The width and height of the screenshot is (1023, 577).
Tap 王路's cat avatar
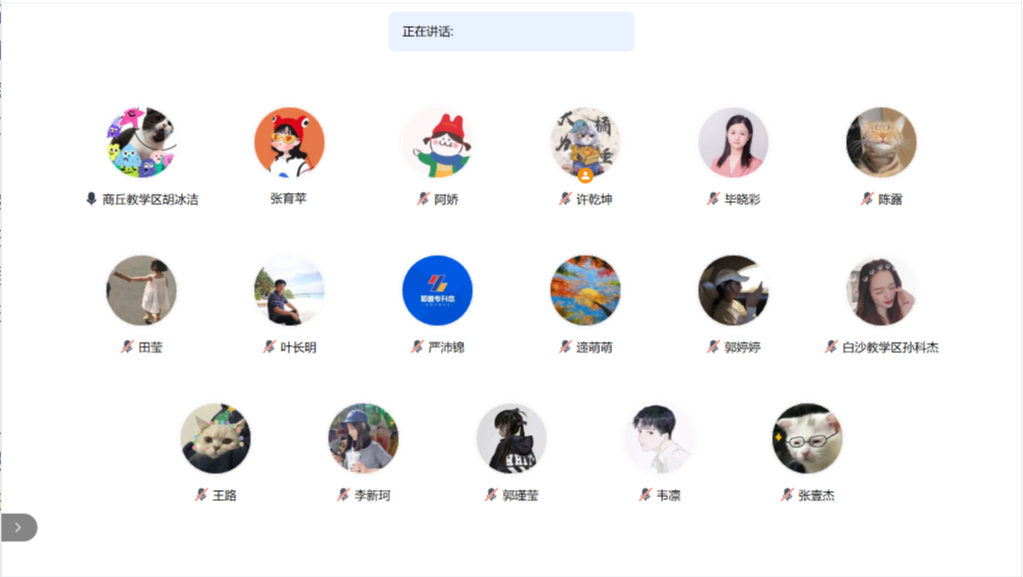[x=215, y=438]
